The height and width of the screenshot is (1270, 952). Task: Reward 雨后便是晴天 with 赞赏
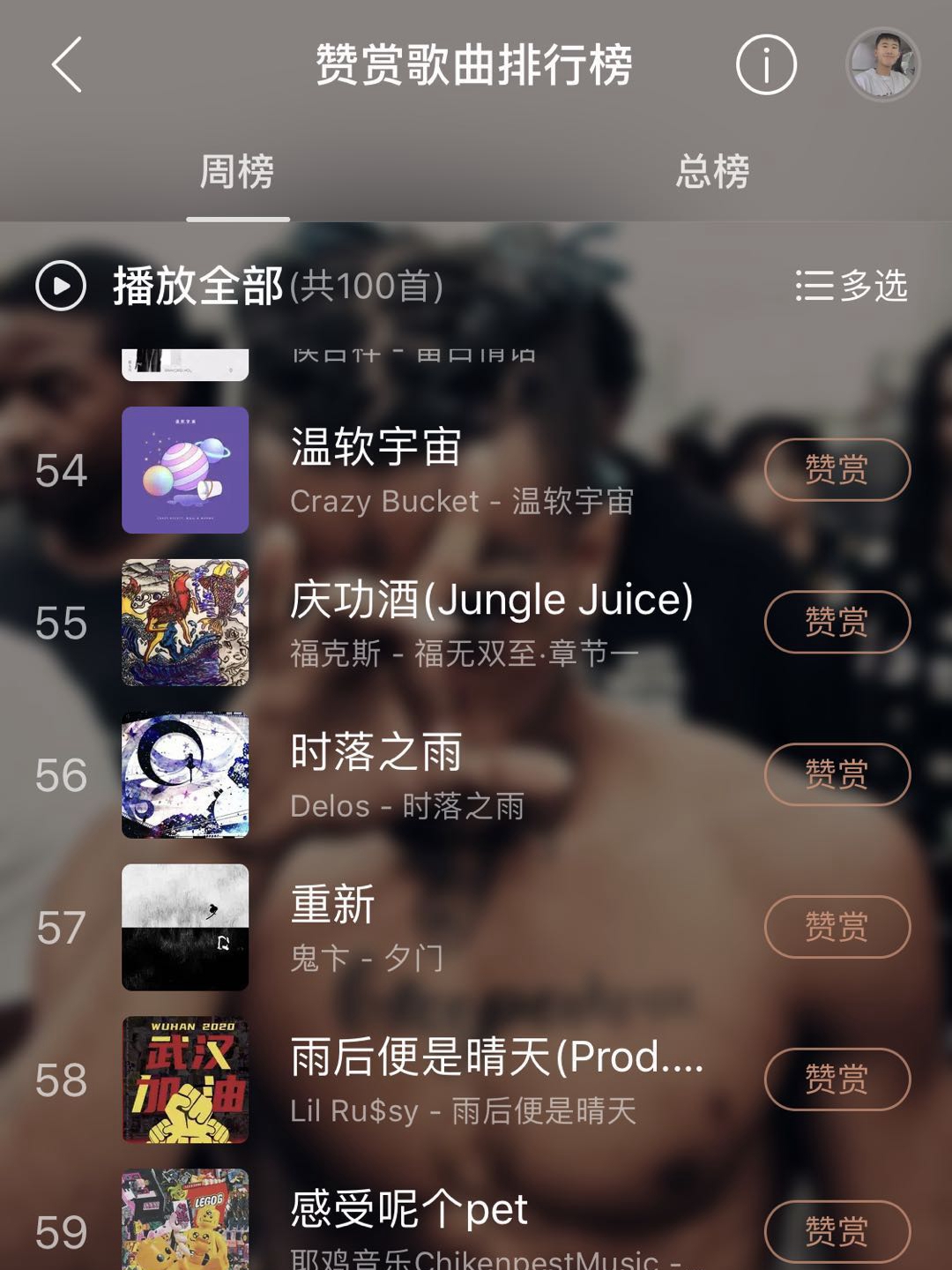(x=837, y=1079)
